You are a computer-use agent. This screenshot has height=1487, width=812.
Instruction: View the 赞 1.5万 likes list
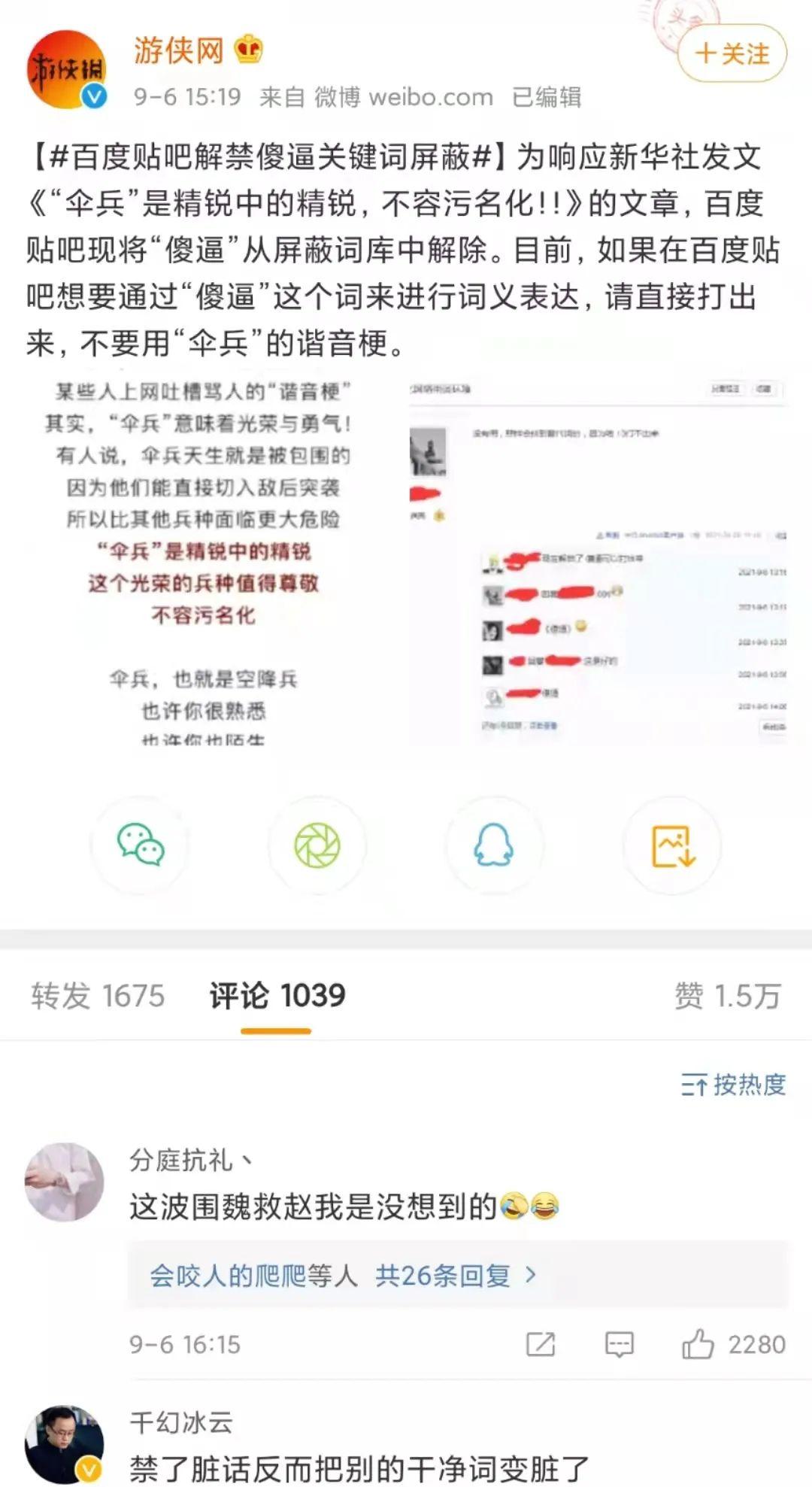click(727, 995)
